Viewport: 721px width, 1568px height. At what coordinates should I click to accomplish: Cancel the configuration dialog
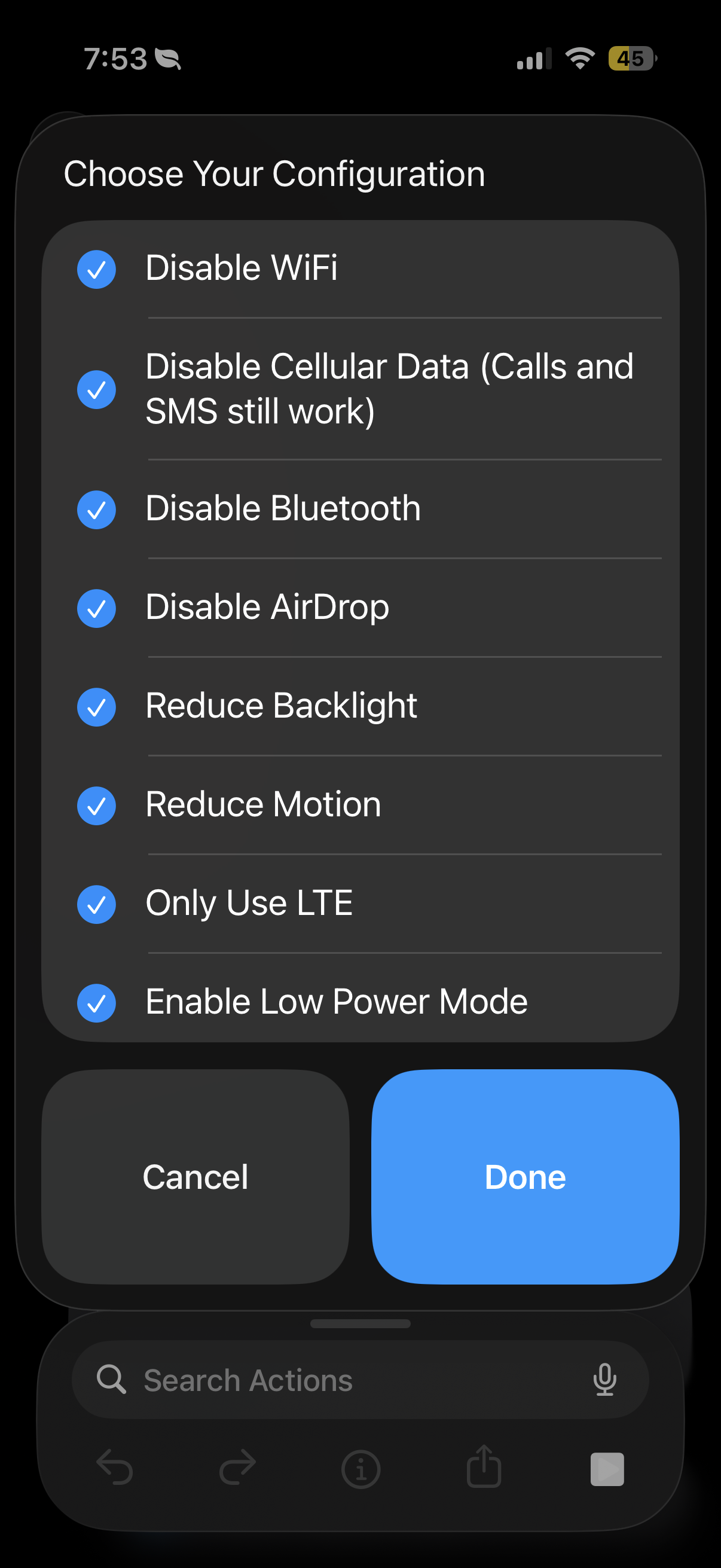coord(195,1177)
